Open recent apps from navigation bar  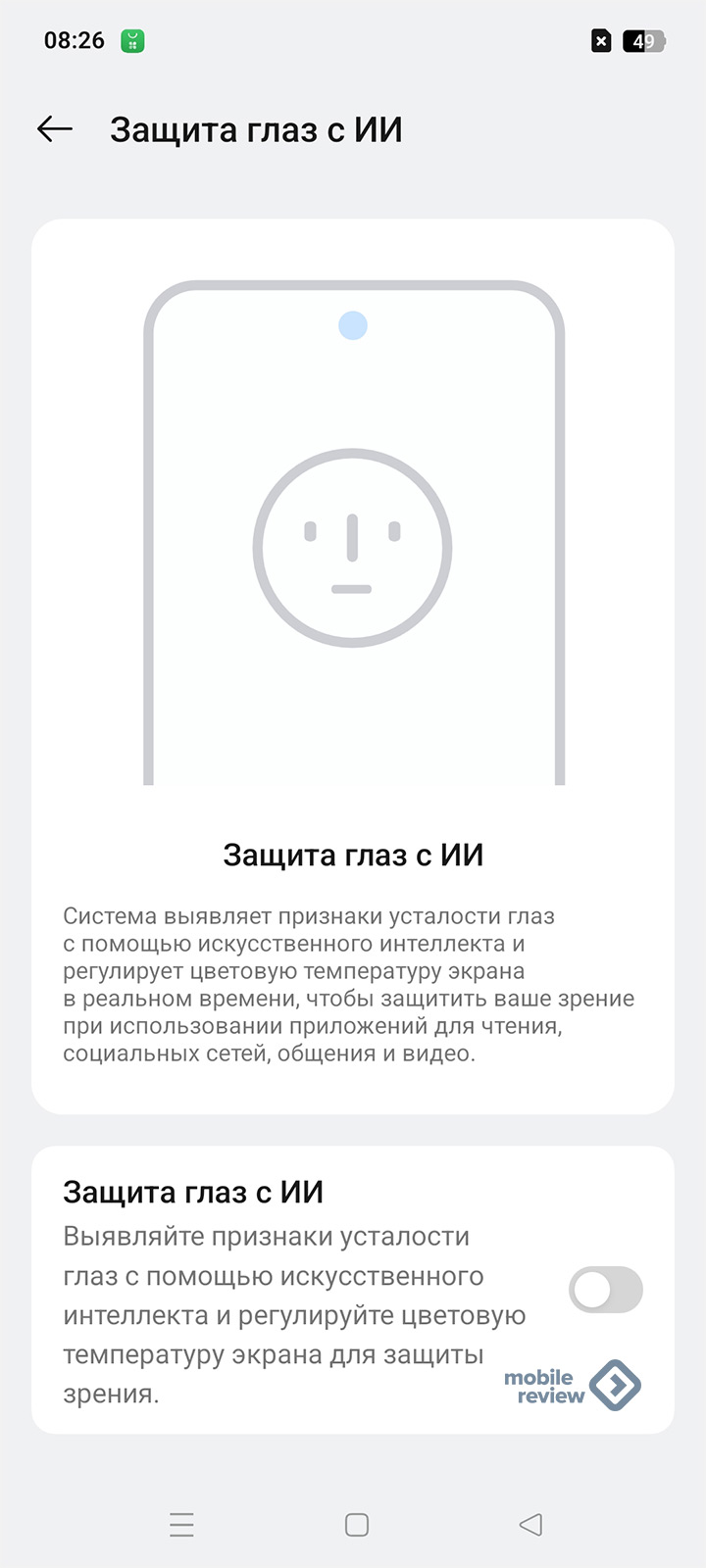pyautogui.click(x=181, y=1525)
